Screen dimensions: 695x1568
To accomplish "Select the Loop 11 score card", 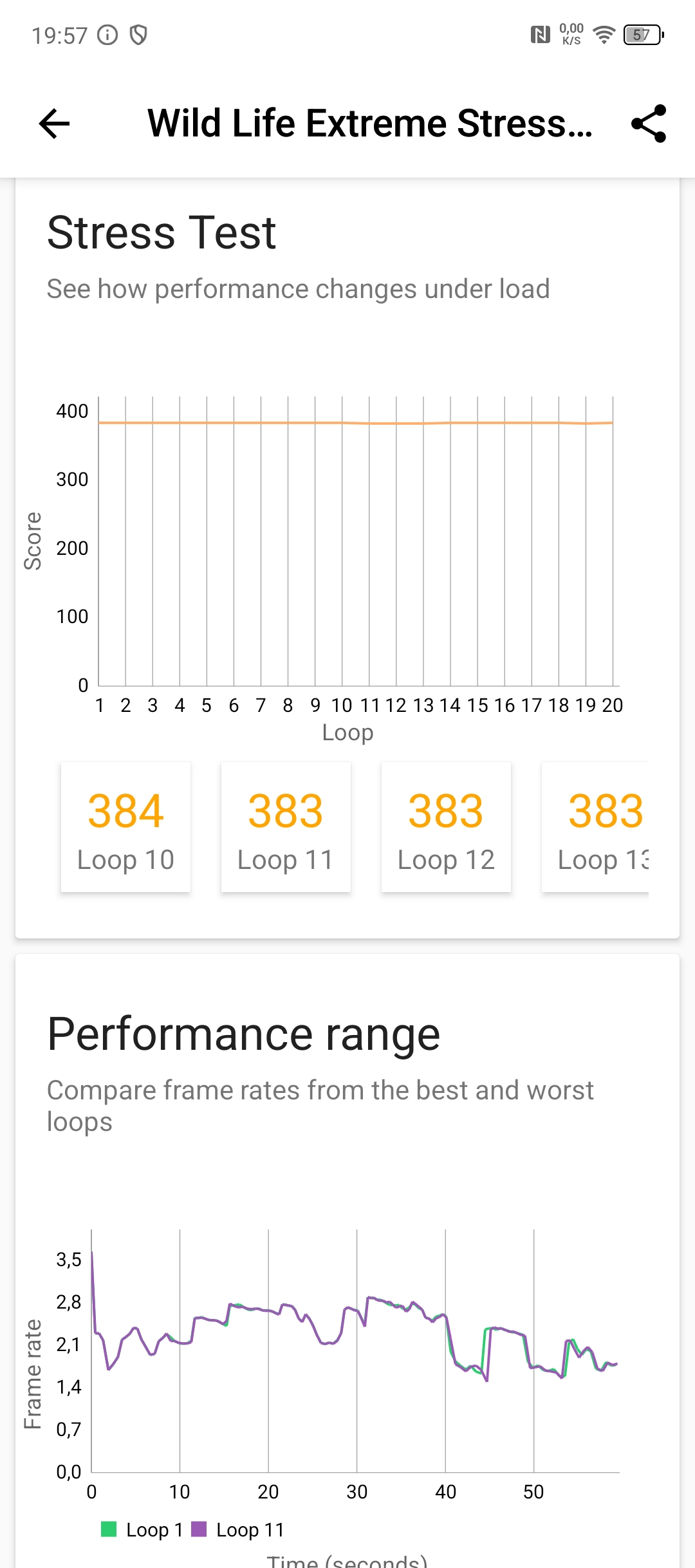I will point(286,828).
